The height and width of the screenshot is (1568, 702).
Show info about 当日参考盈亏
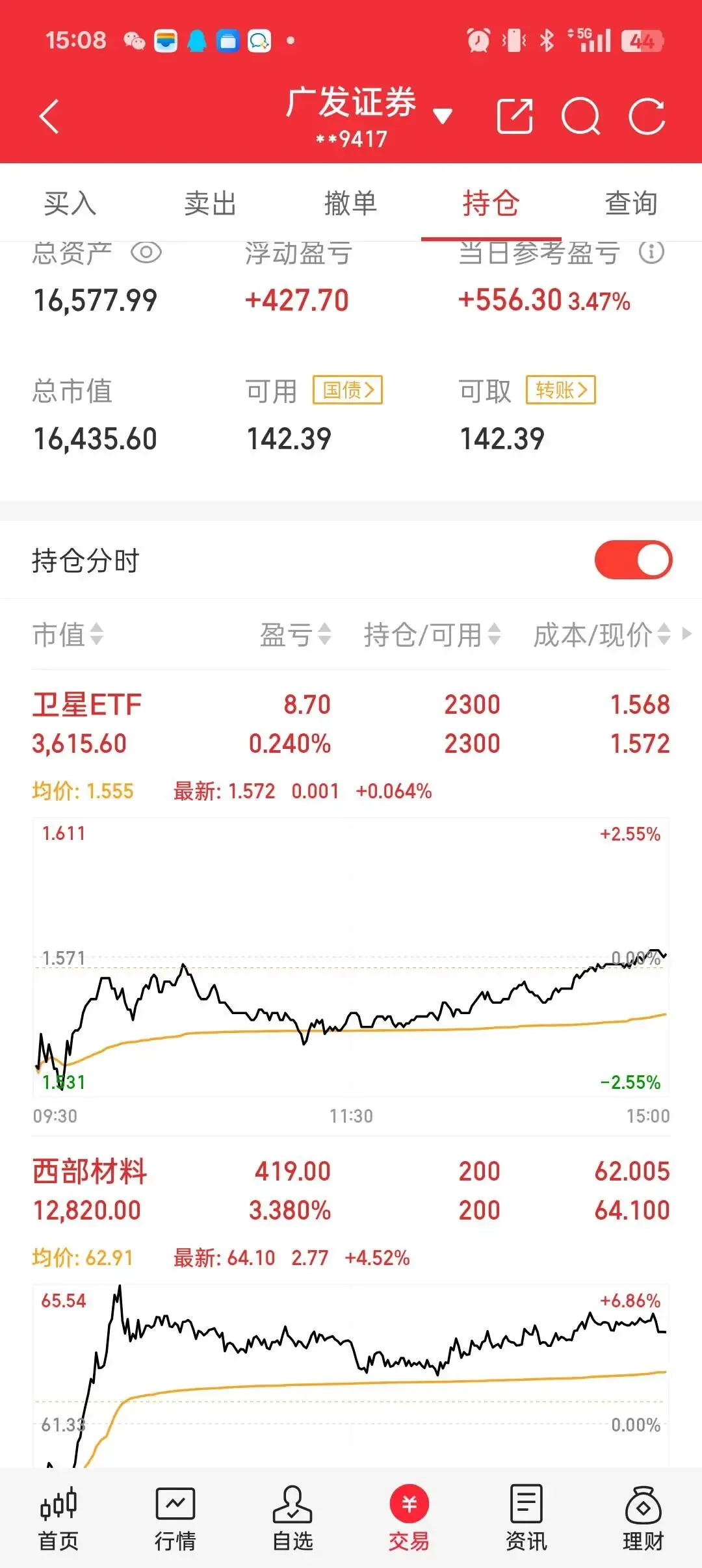tap(651, 252)
